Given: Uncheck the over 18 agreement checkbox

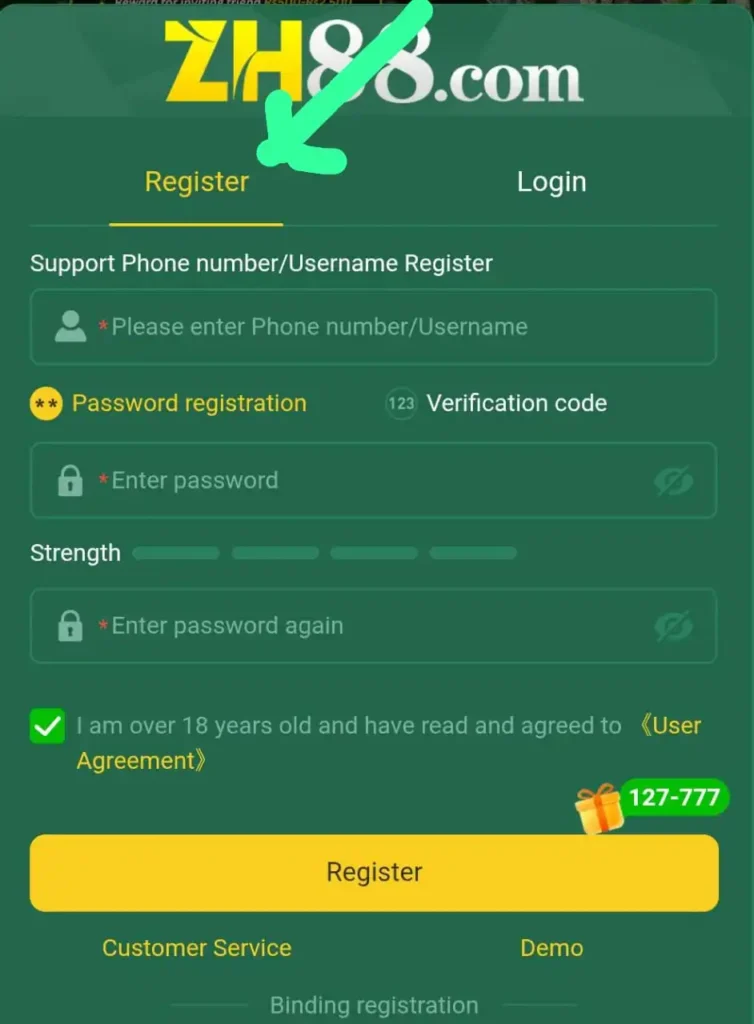Looking at the screenshot, I should [47, 726].
